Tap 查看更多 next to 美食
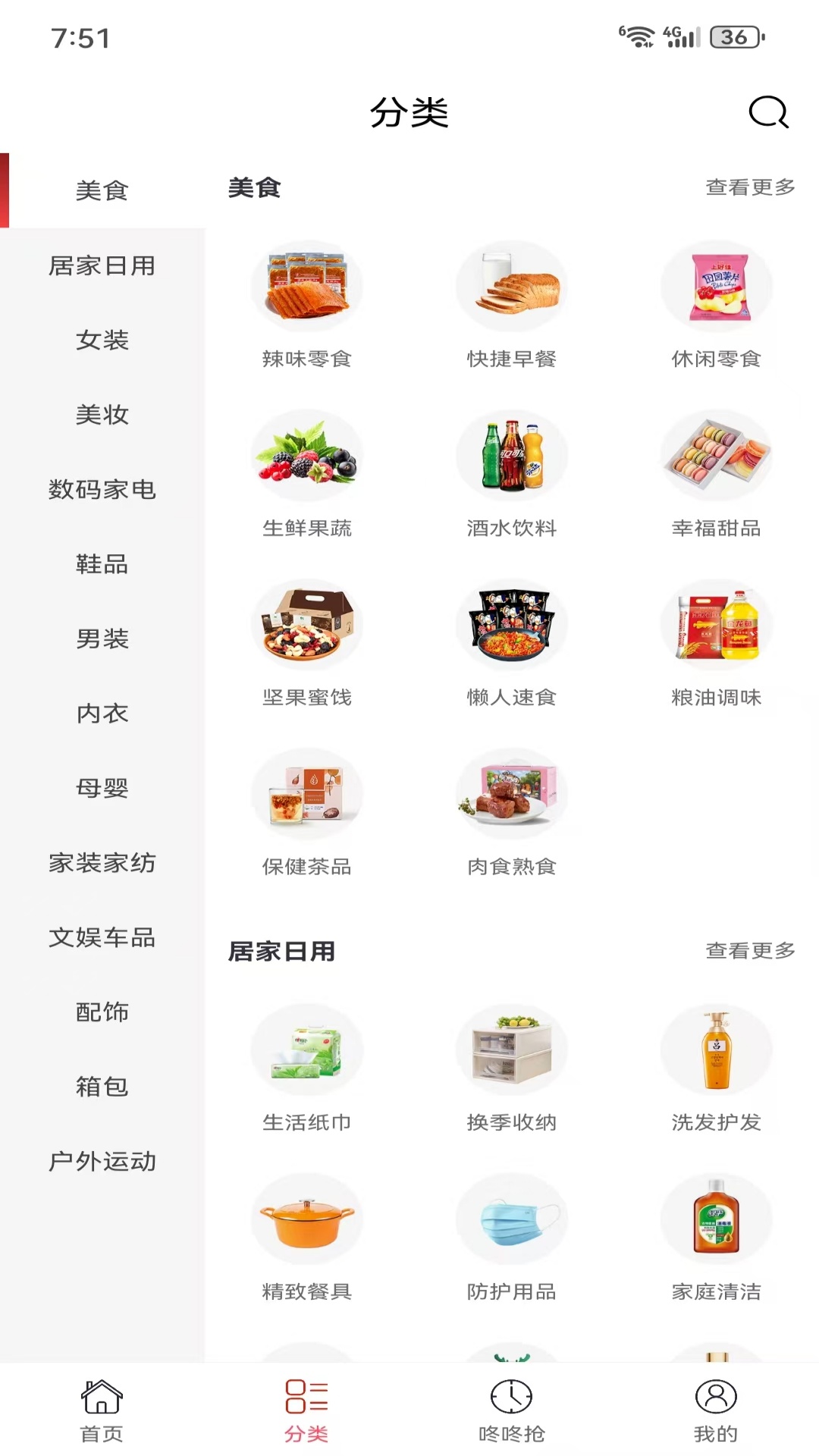 (749, 188)
